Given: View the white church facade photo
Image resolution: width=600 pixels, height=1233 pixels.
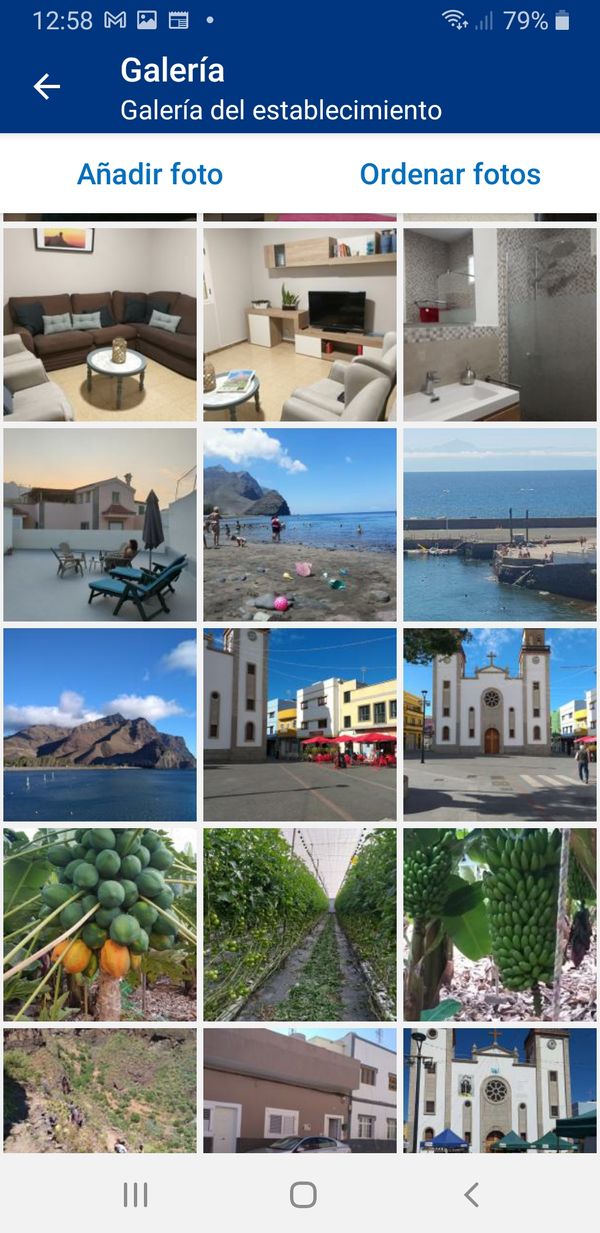Looking at the screenshot, I should click(x=500, y=724).
